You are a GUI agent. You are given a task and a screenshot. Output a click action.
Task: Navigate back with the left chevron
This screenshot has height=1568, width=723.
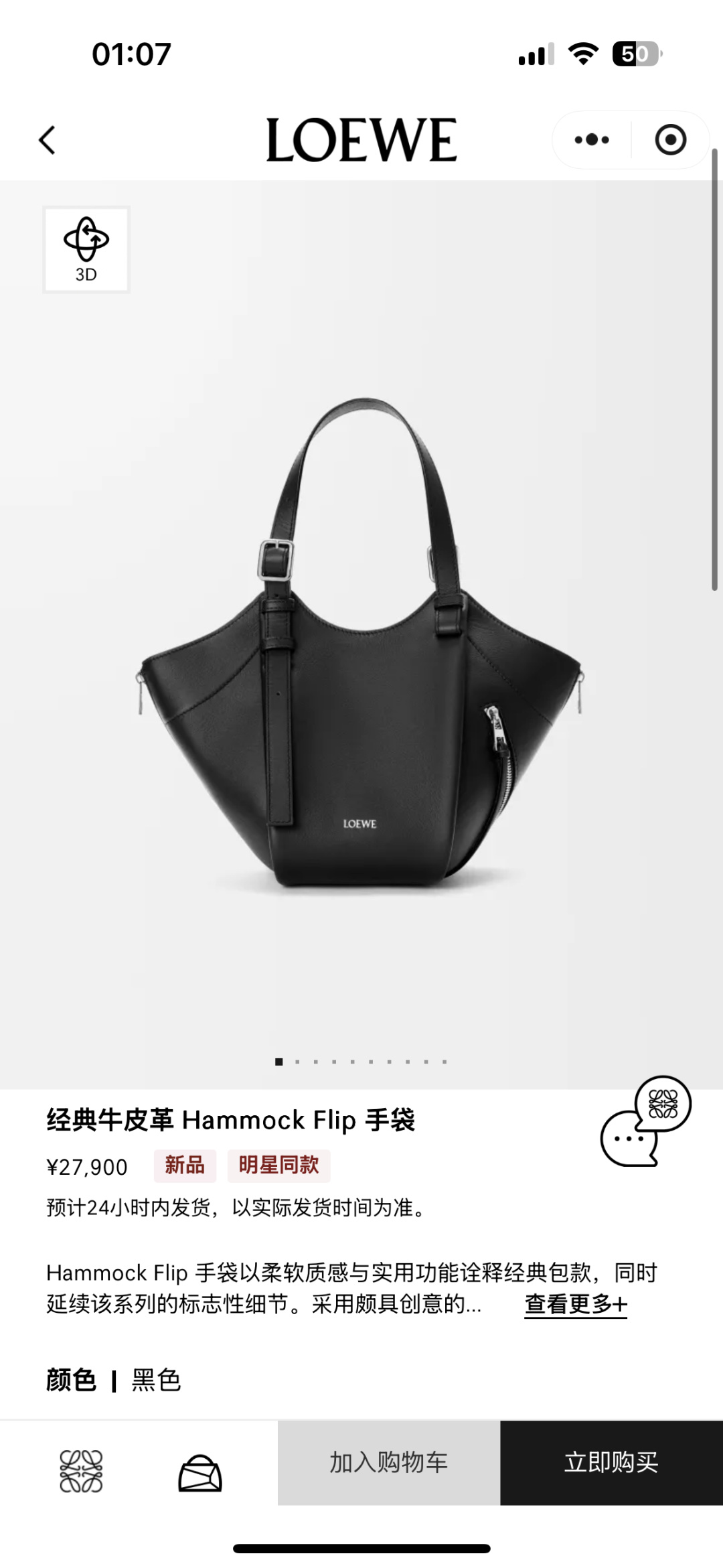point(48,141)
